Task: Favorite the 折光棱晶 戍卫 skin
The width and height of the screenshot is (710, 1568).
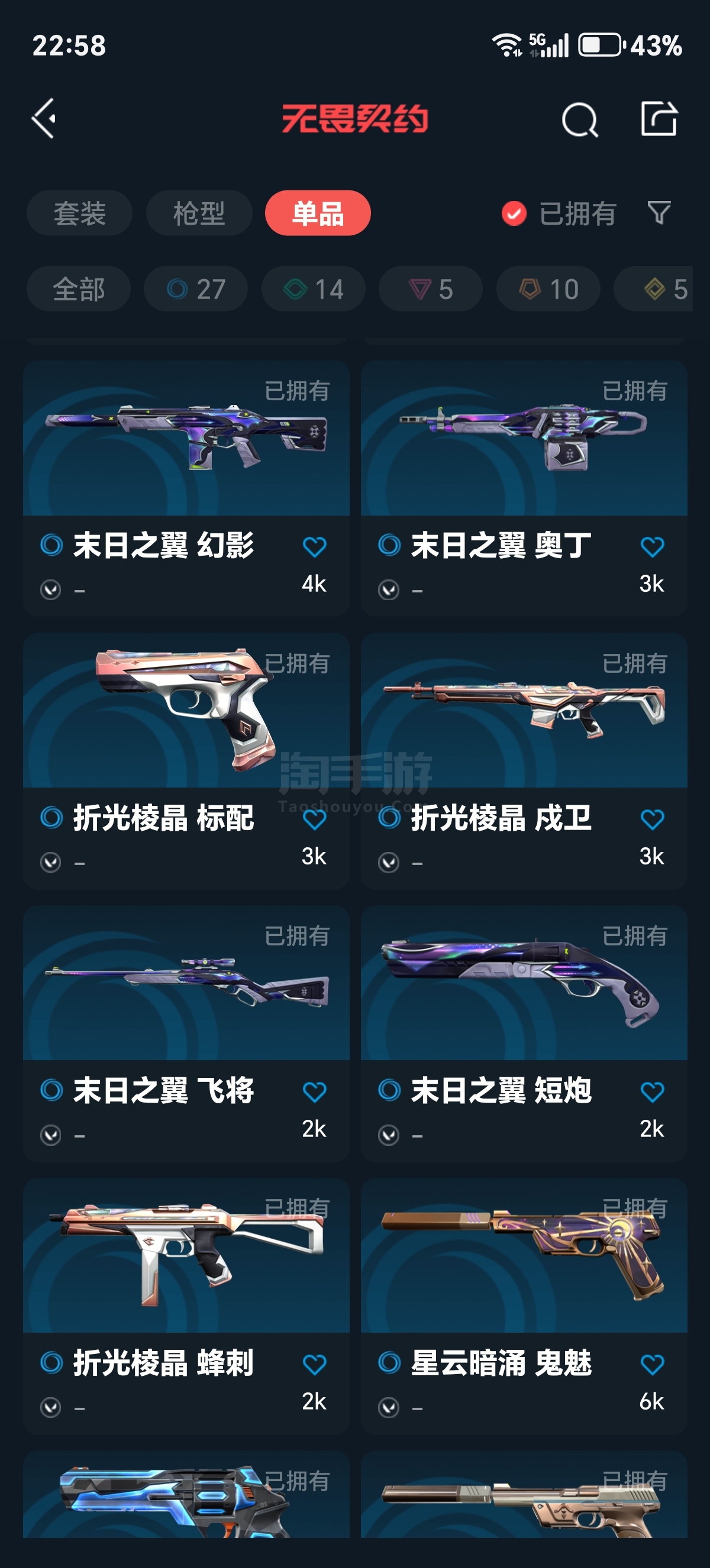Action: (x=652, y=819)
